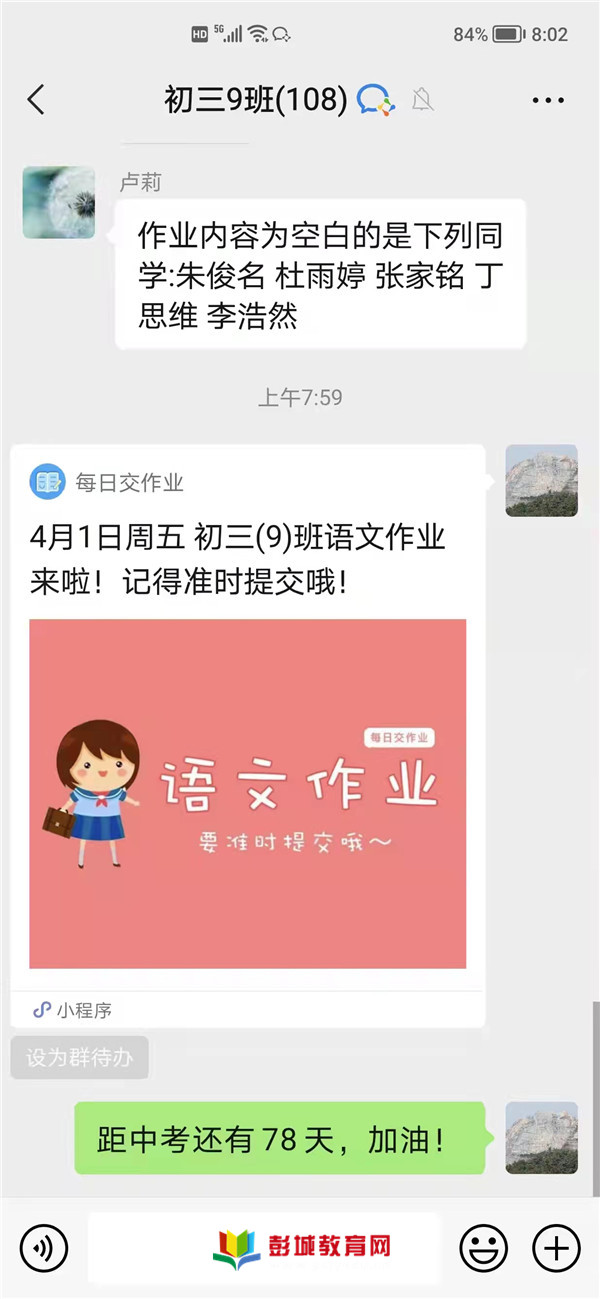Screen dimensions: 600x1299
Task: Switch to voice message input
Action: click(44, 1247)
